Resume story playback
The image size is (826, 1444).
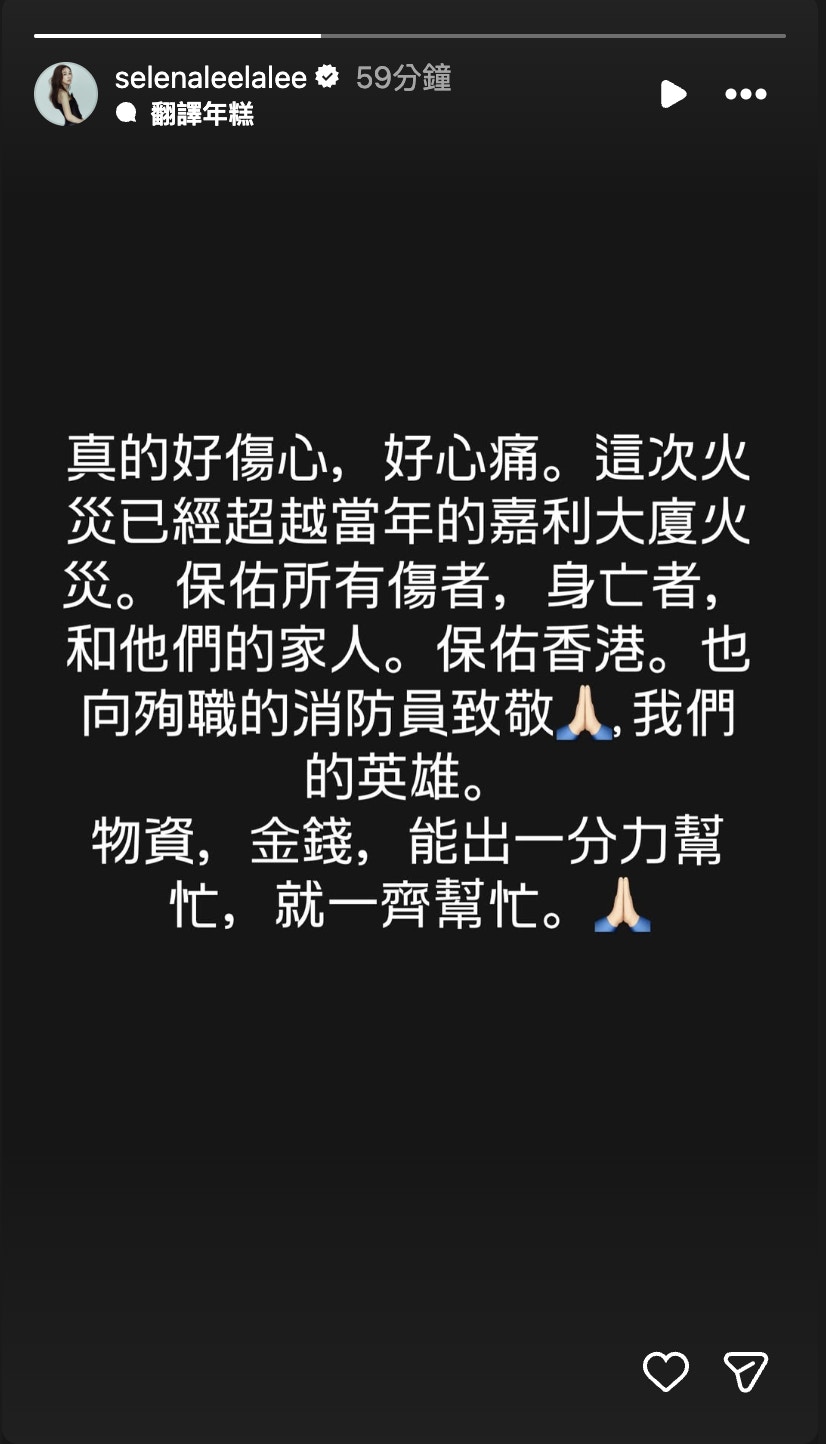(673, 94)
